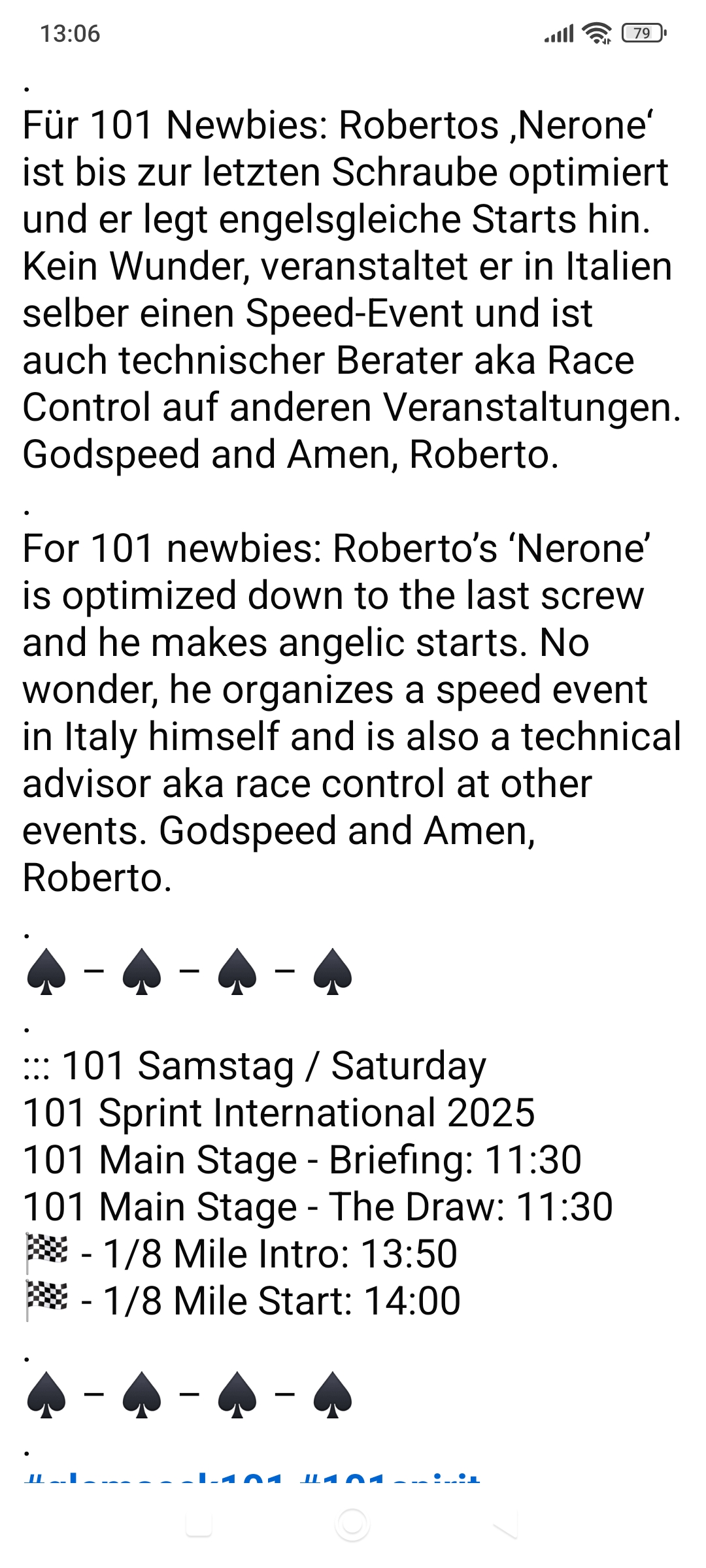Open the #101spirit hashtag link

[x=390, y=1477]
